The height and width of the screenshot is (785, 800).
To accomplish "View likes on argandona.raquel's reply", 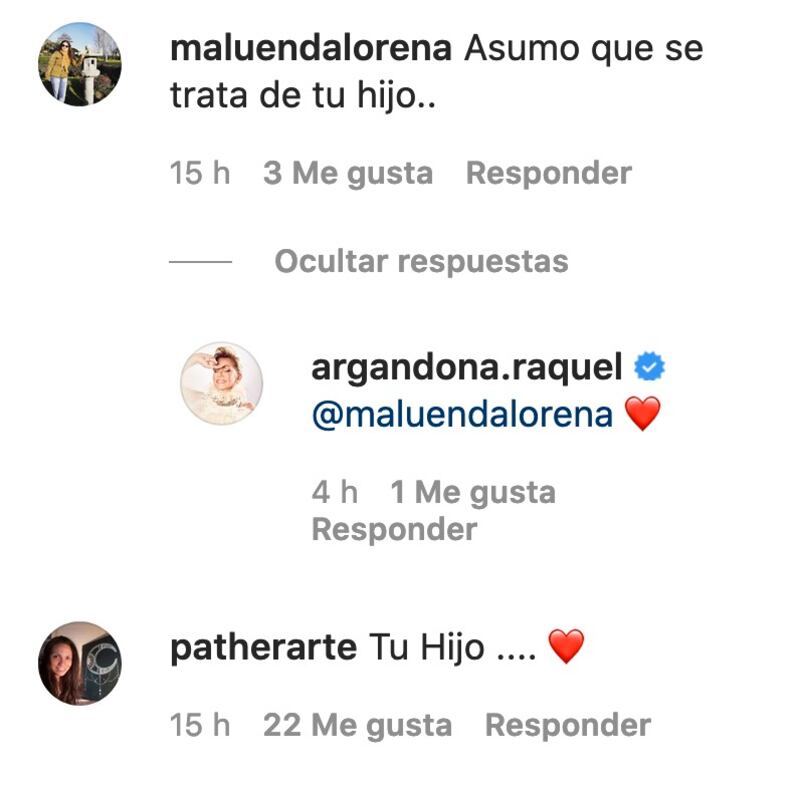I will (x=472, y=492).
